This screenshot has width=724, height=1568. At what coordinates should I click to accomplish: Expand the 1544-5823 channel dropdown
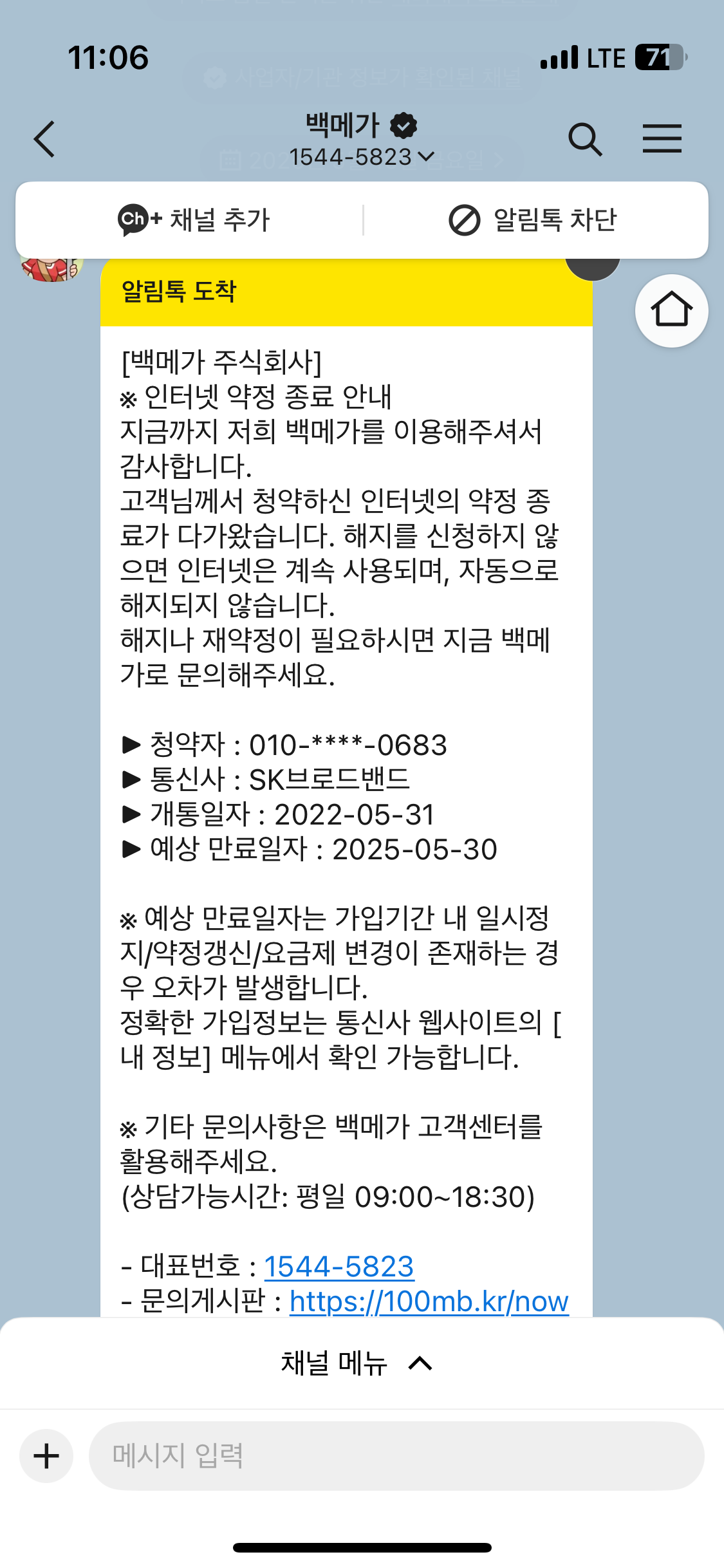(x=362, y=156)
